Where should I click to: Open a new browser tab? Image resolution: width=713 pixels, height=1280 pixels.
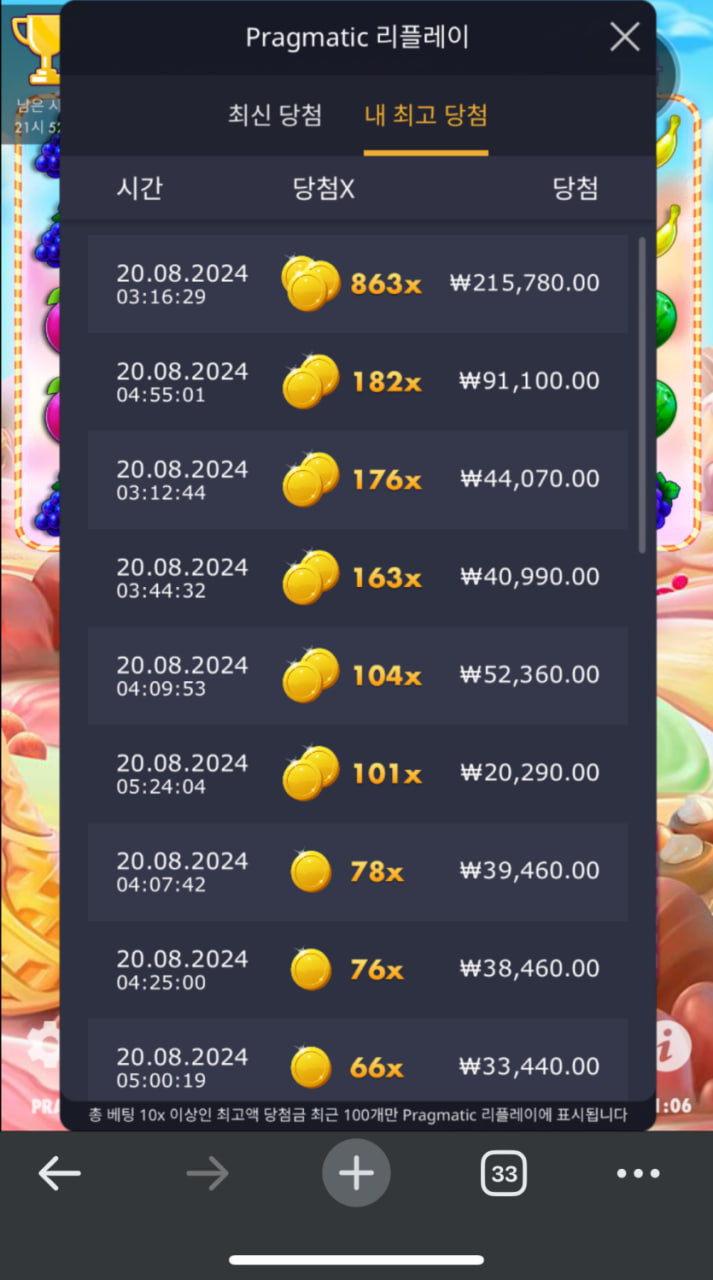click(x=356, y=1173)
